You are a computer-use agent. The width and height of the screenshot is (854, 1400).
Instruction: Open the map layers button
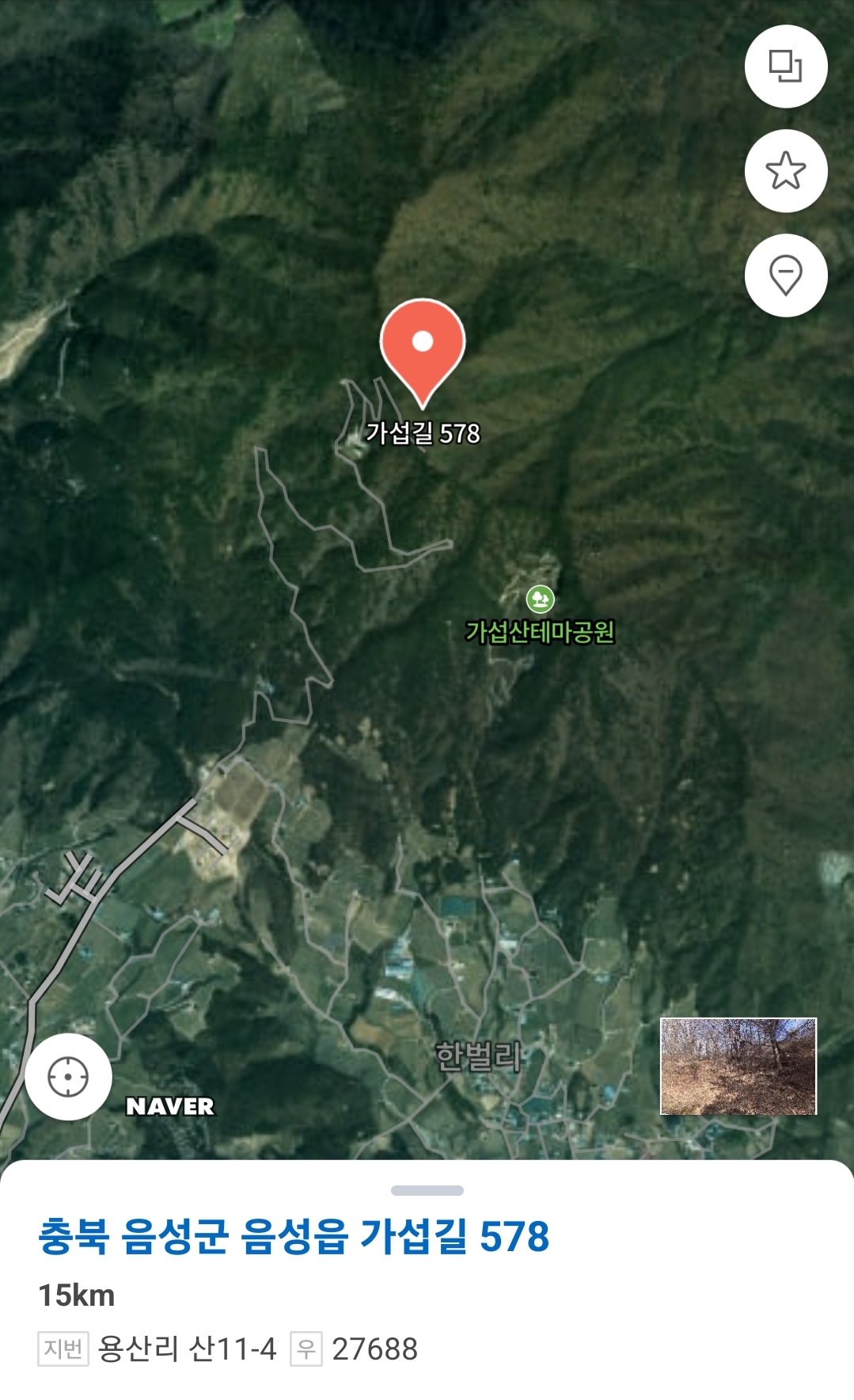tap(786, 67)
